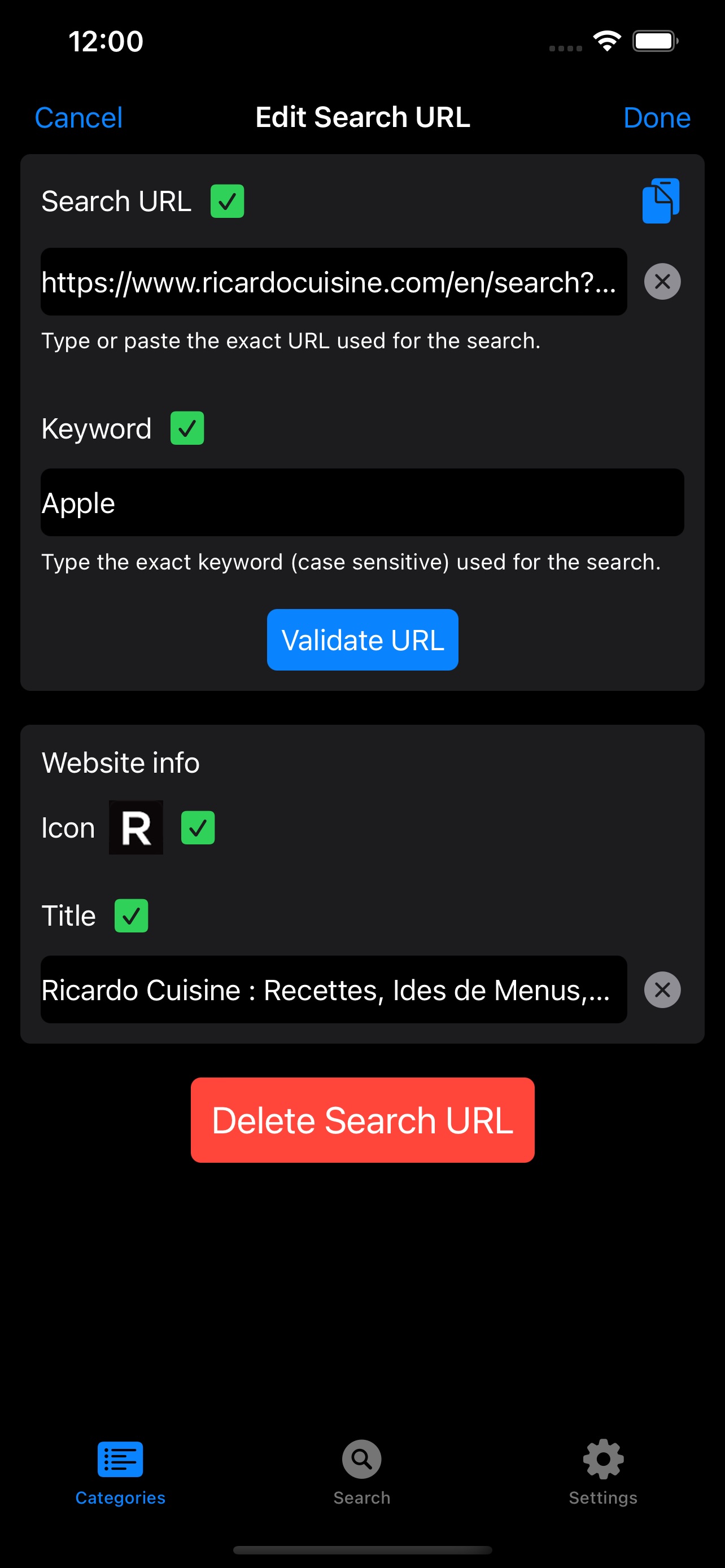The width and height of the screenshot is (725, 1568).
Task: Clear the Search URL field
Action: coord(662,282)
